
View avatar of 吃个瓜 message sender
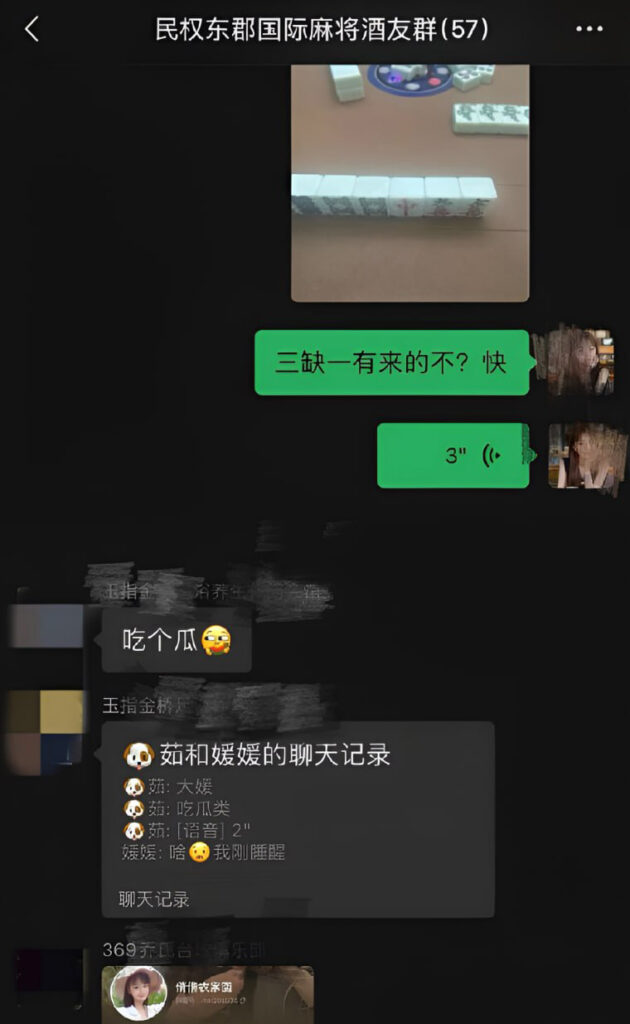[x=47, y=627]
